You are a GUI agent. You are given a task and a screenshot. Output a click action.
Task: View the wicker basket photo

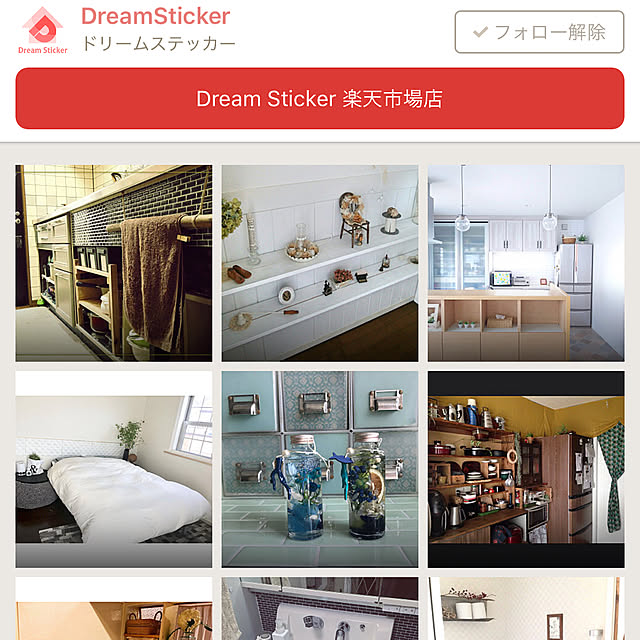click(114, 610)
